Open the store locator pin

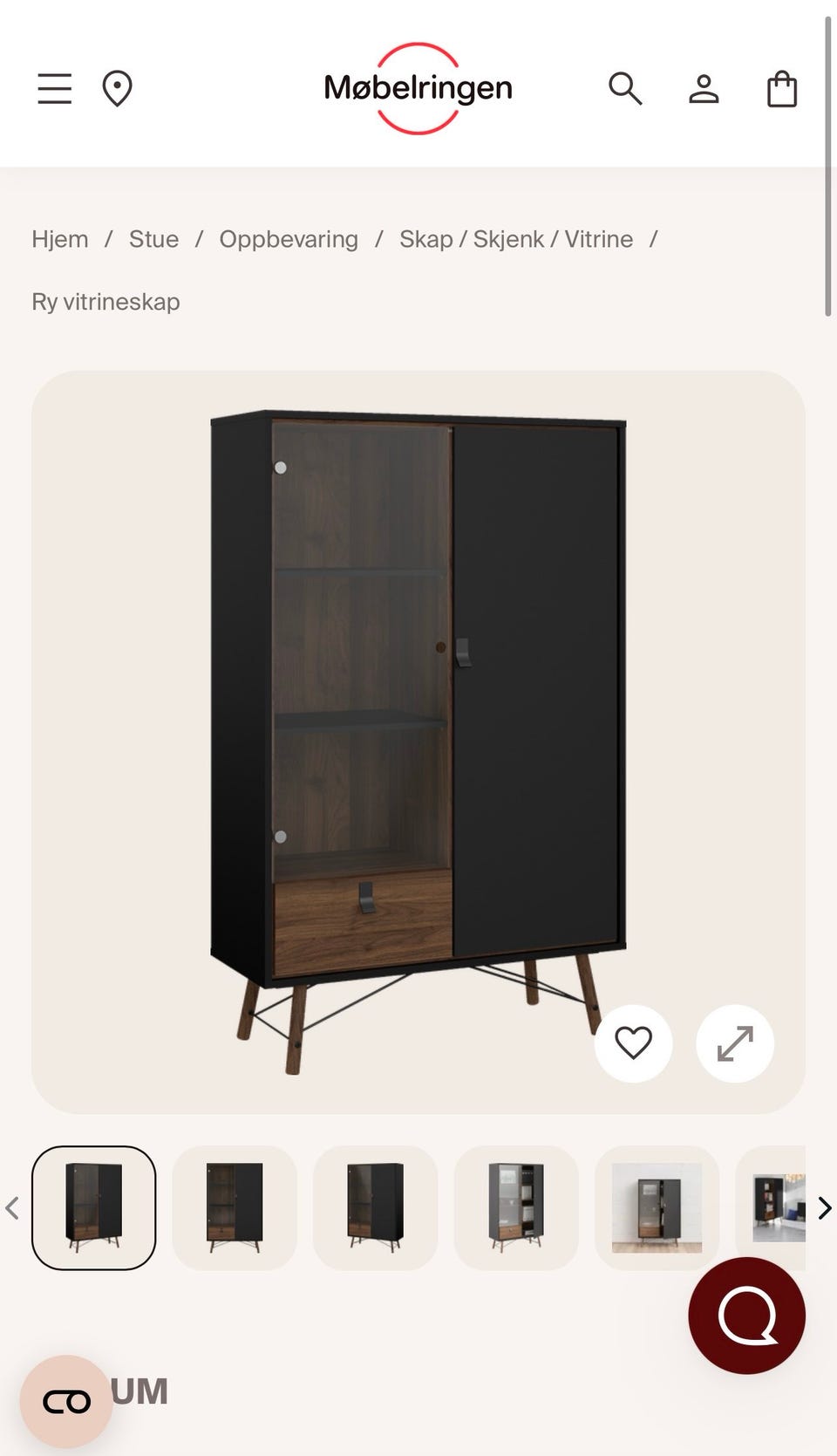point(117,89)
